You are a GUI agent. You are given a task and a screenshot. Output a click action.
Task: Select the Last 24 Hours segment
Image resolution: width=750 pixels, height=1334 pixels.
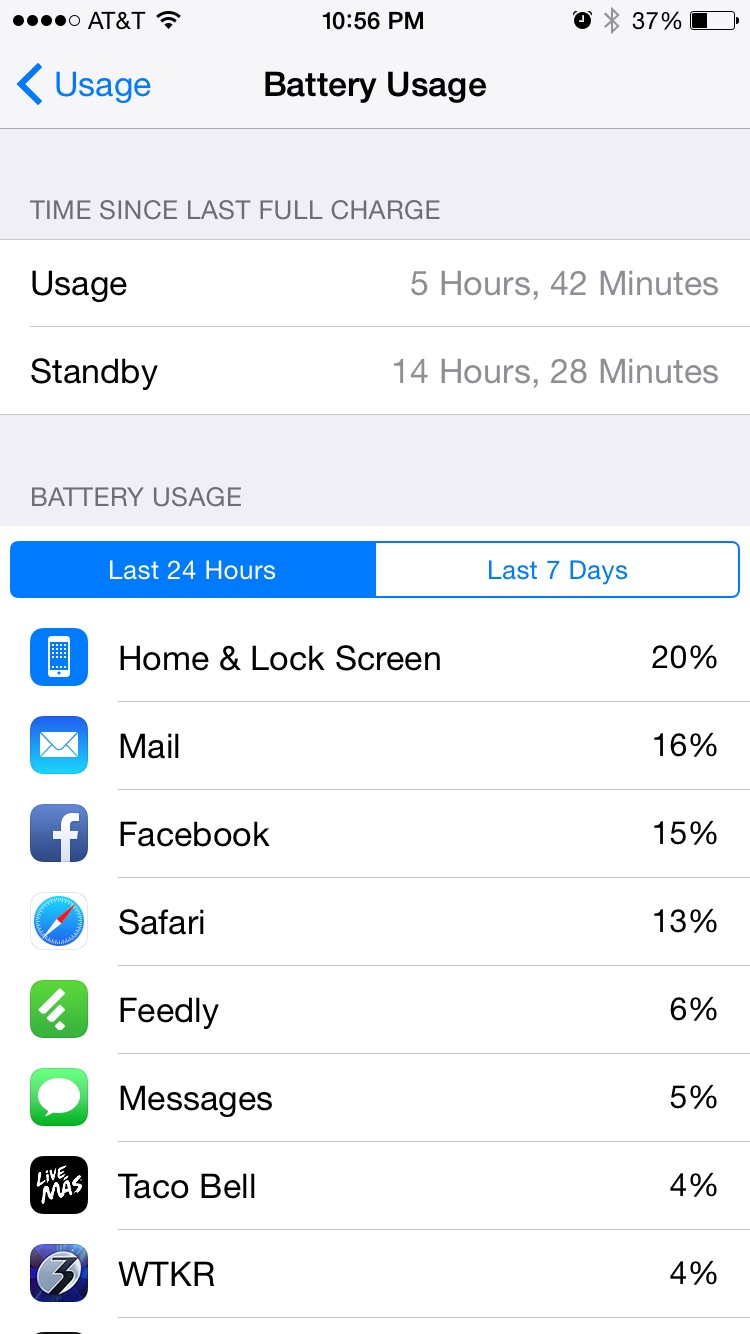click(193, 570)
